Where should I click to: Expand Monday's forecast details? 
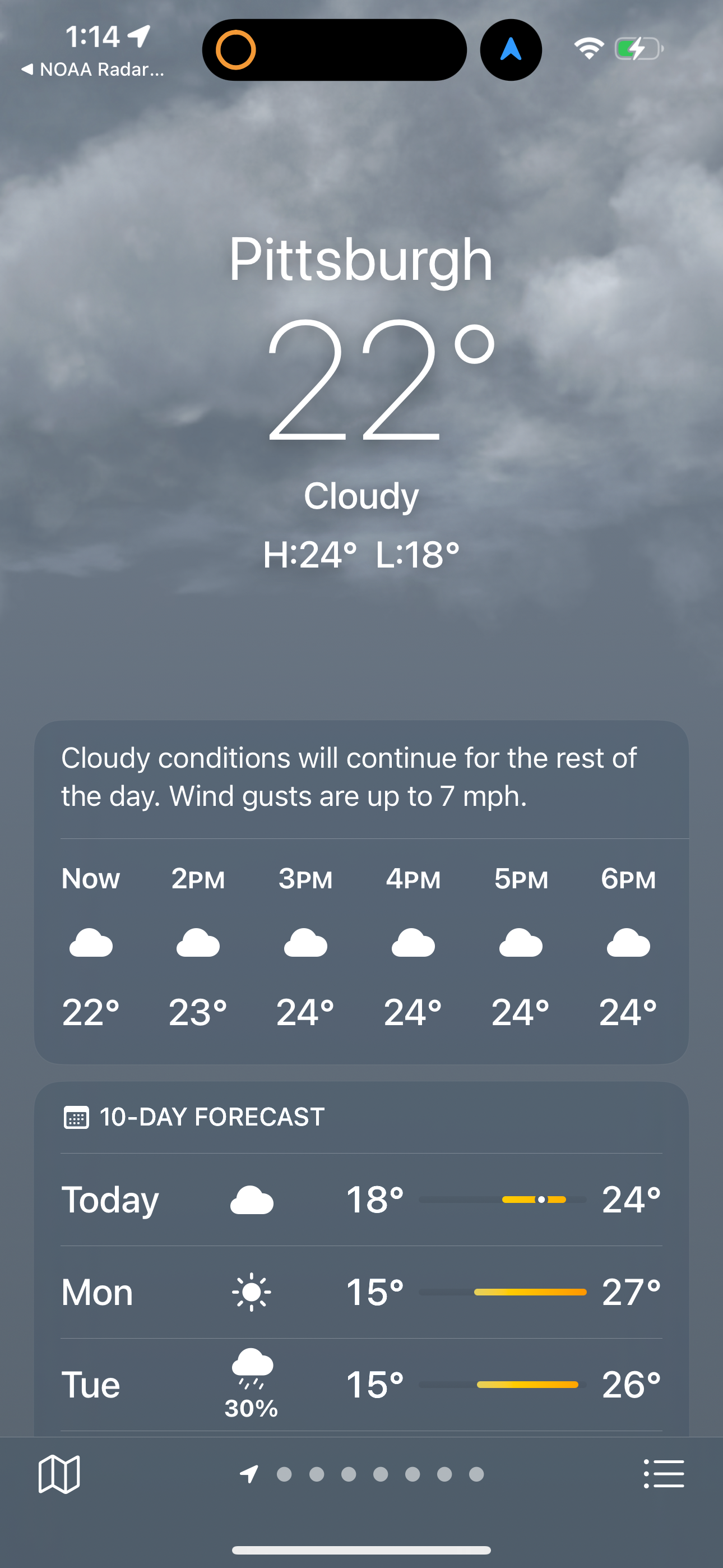click(361, 1292)
